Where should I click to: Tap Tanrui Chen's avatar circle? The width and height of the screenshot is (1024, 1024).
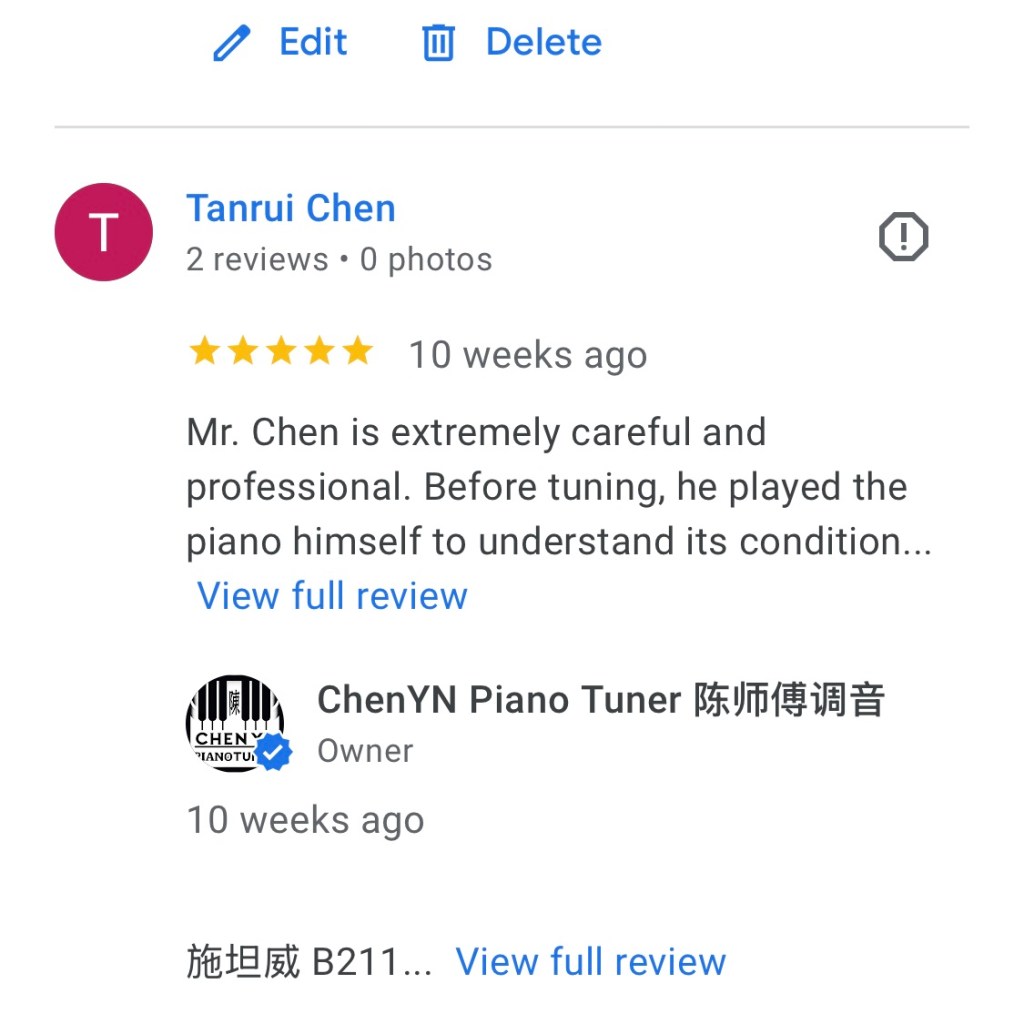(x=103, y=232)
